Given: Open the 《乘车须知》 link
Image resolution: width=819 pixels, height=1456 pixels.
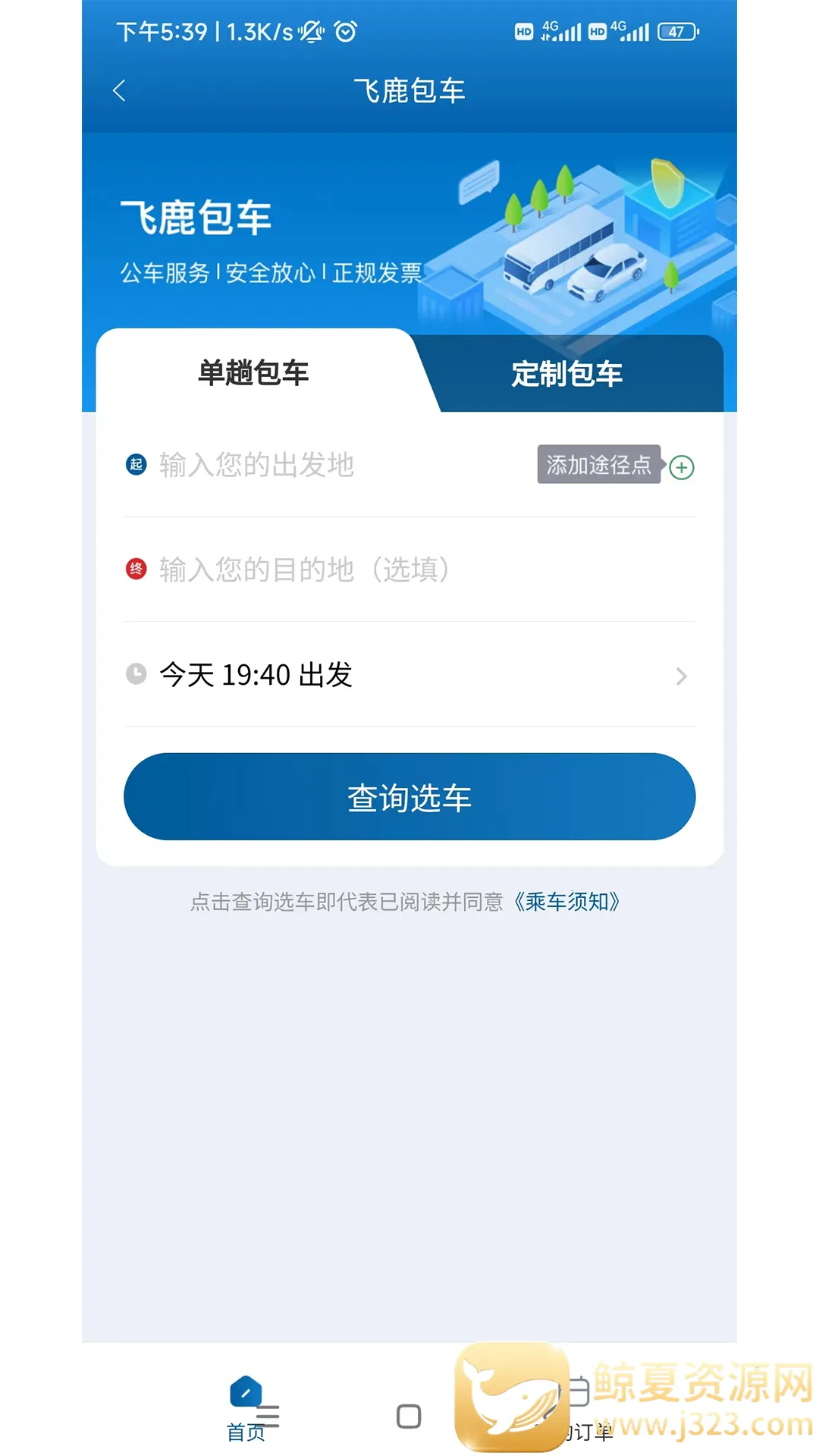Looking at the screenshot, I should click(x=567, y=902).
